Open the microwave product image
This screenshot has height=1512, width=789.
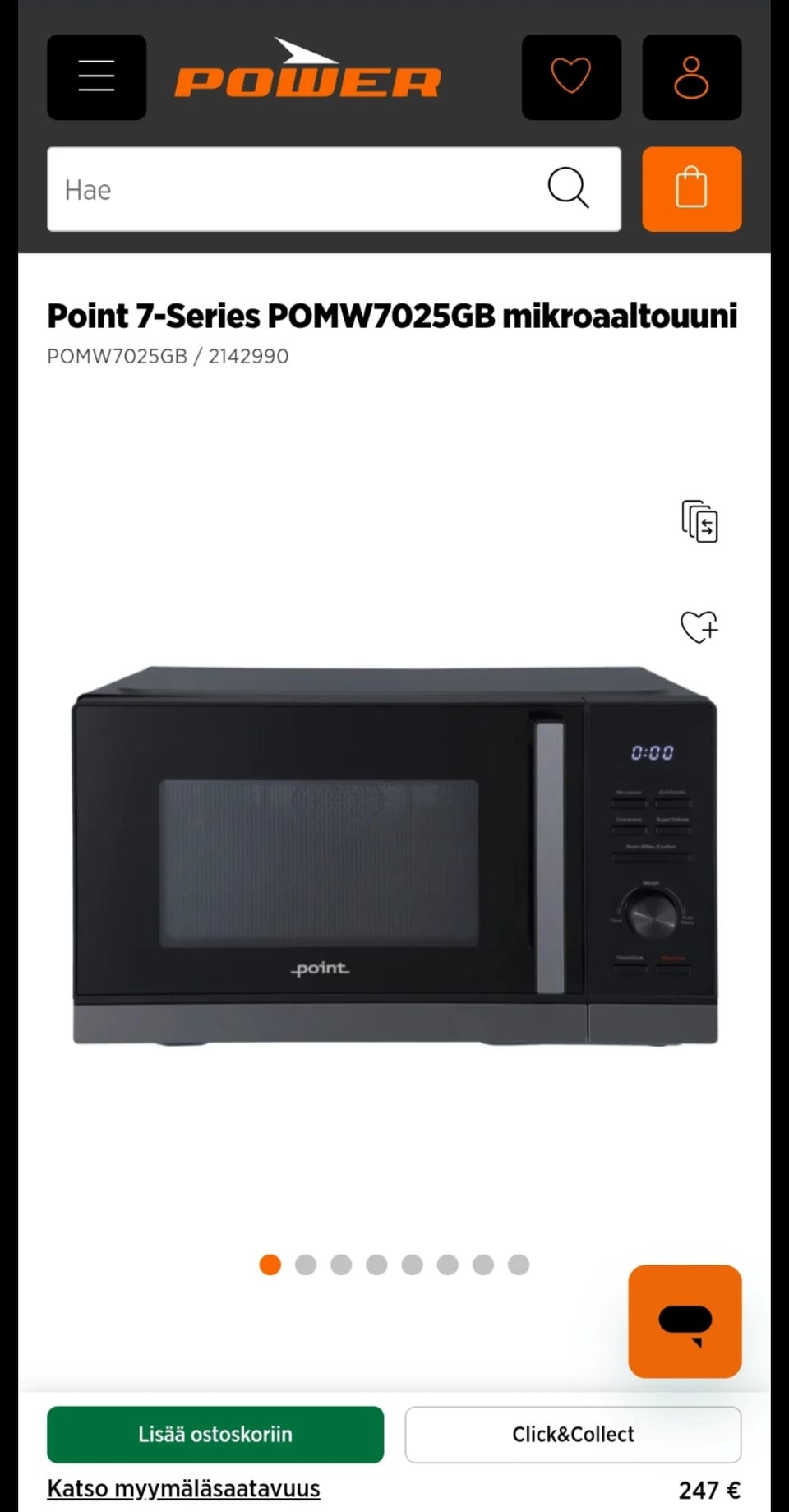tap(394, 855)
